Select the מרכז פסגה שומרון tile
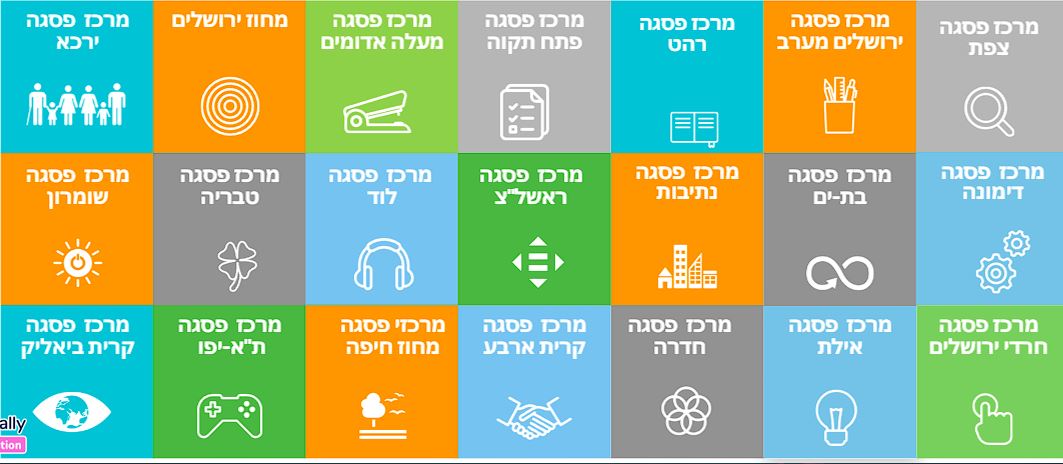Image resolution: width=1063 pixels, height=464 pixels. [76, 229]
